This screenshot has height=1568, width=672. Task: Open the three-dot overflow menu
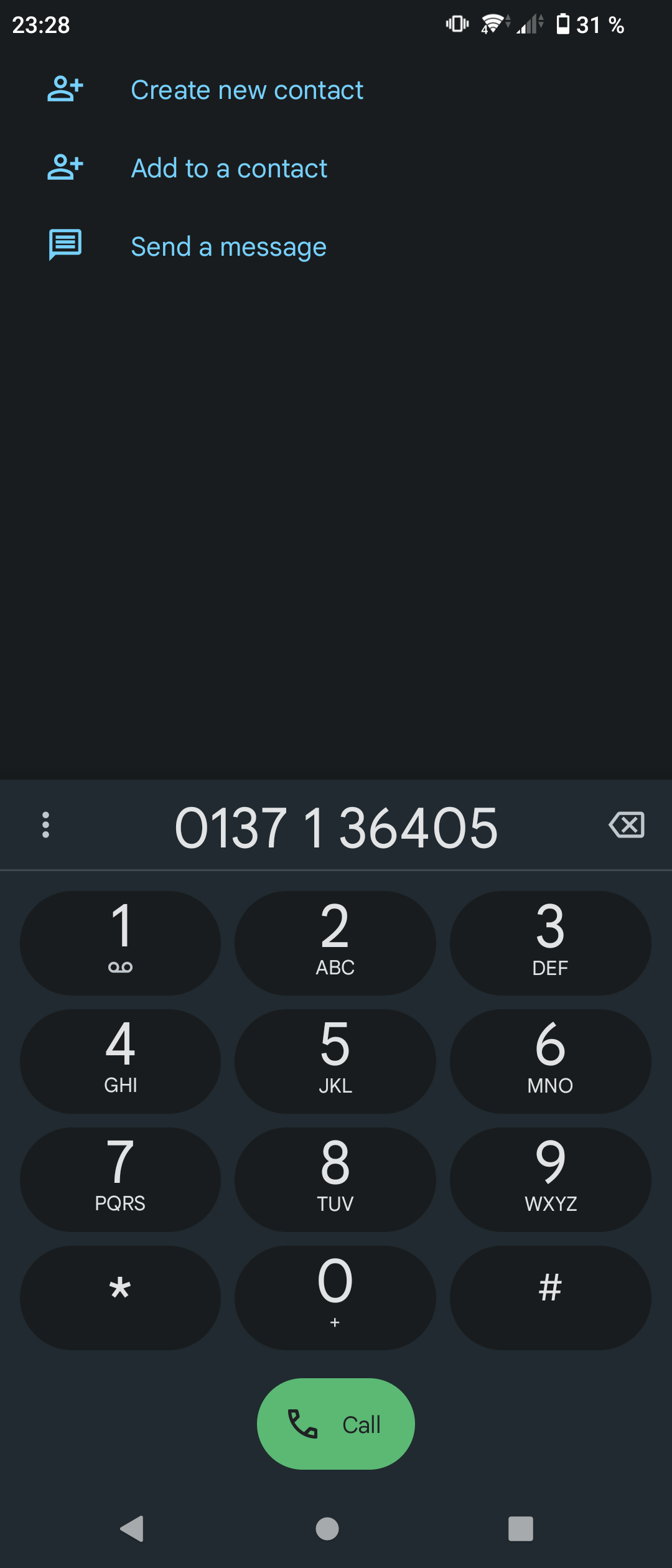point(45,825)
